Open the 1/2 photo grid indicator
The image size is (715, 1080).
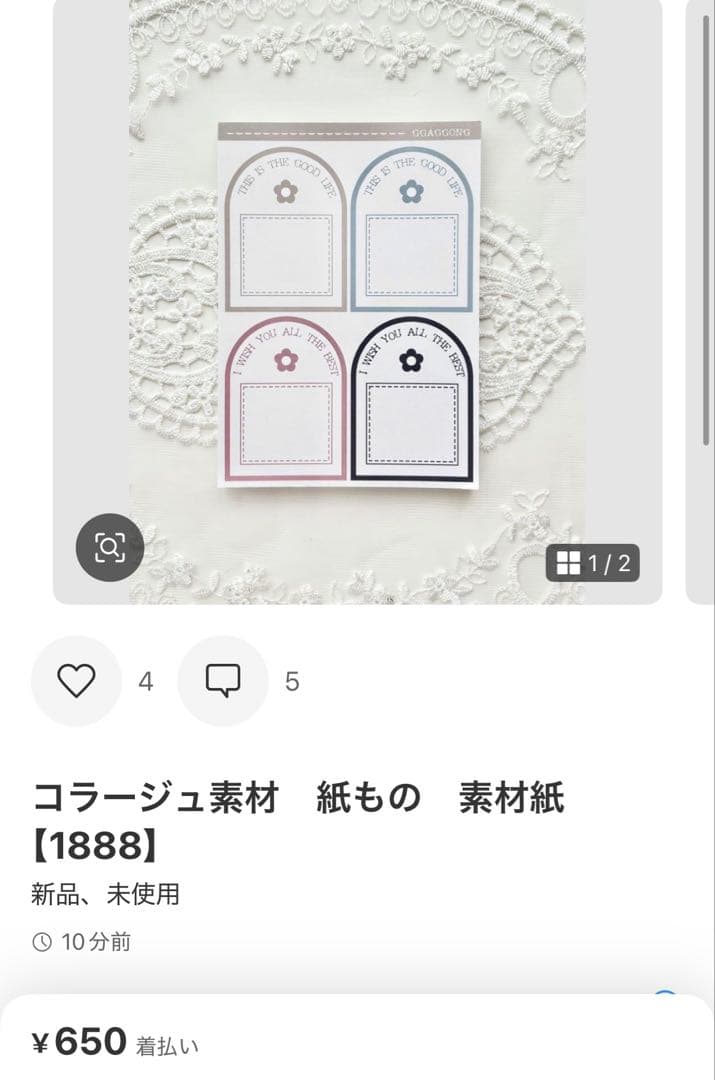(x=592, y=563)
